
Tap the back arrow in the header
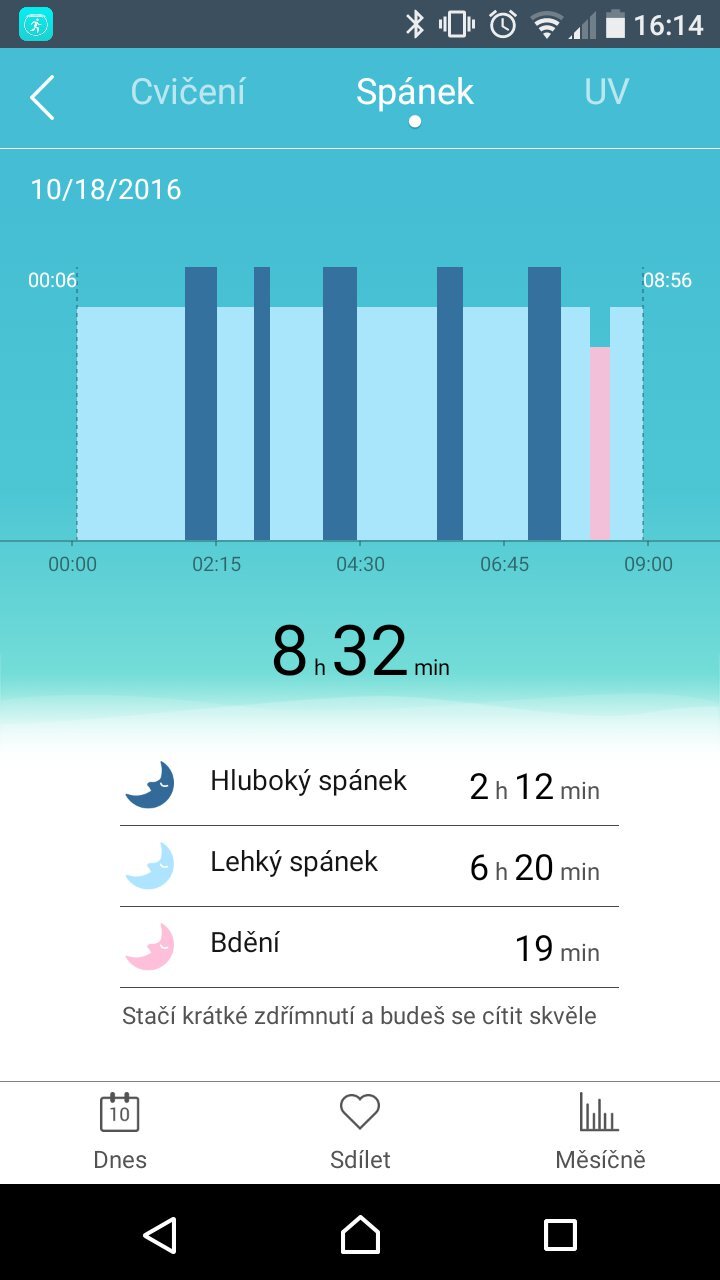[x=42, y=98]
